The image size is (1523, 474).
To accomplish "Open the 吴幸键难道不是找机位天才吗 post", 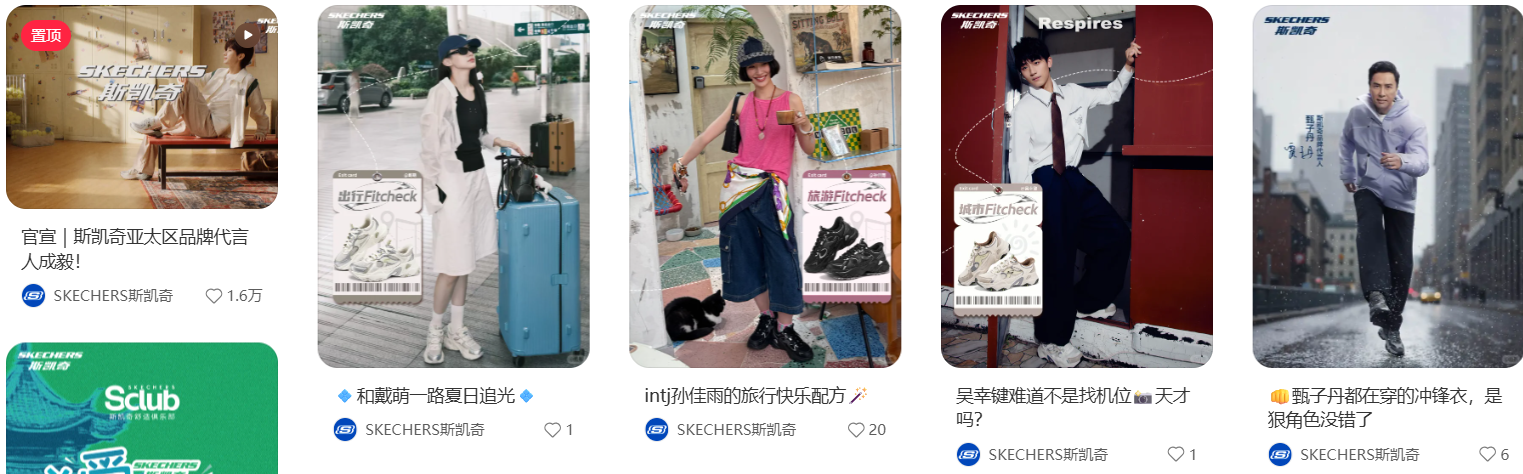I will tap(1076, 187).
